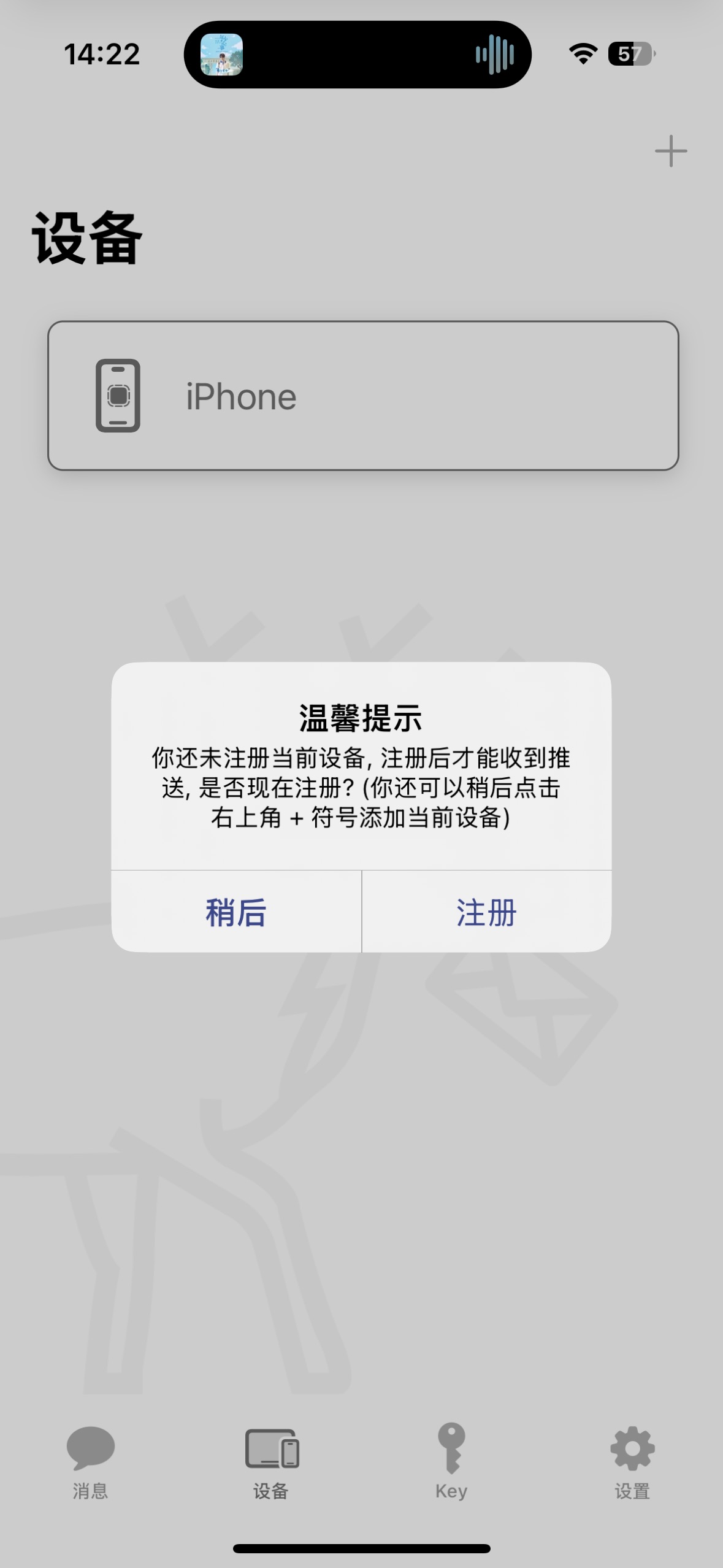Viewport: 723px width, 1568px height.
Task: Tap the clock showing 14:22
Action: 102,54
